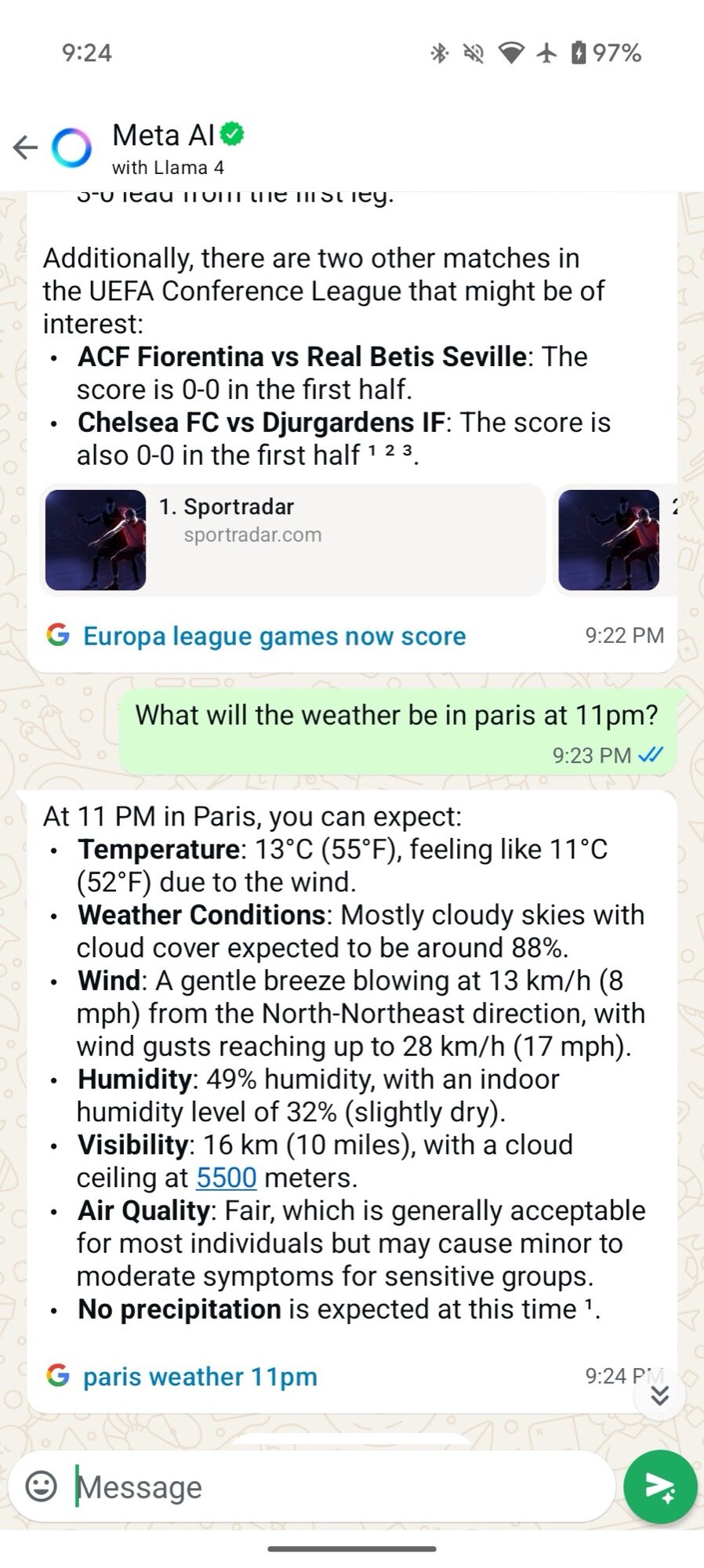Tap the Wi-Fi icon in the status bar
The width and height of the screenshot is (704, 1568).
(x=510, y=53)
